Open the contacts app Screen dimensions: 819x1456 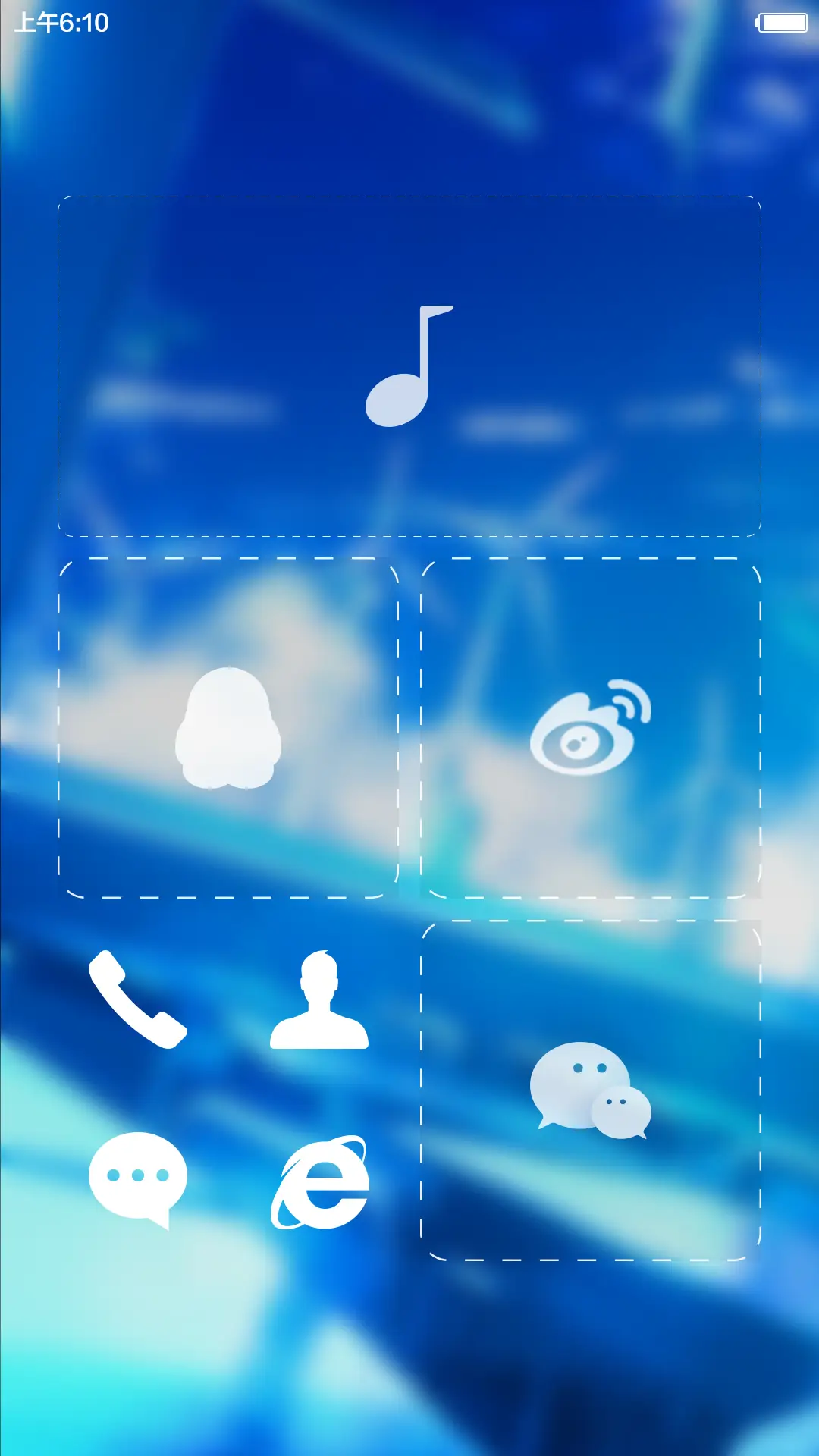click(x=319, y=999)
